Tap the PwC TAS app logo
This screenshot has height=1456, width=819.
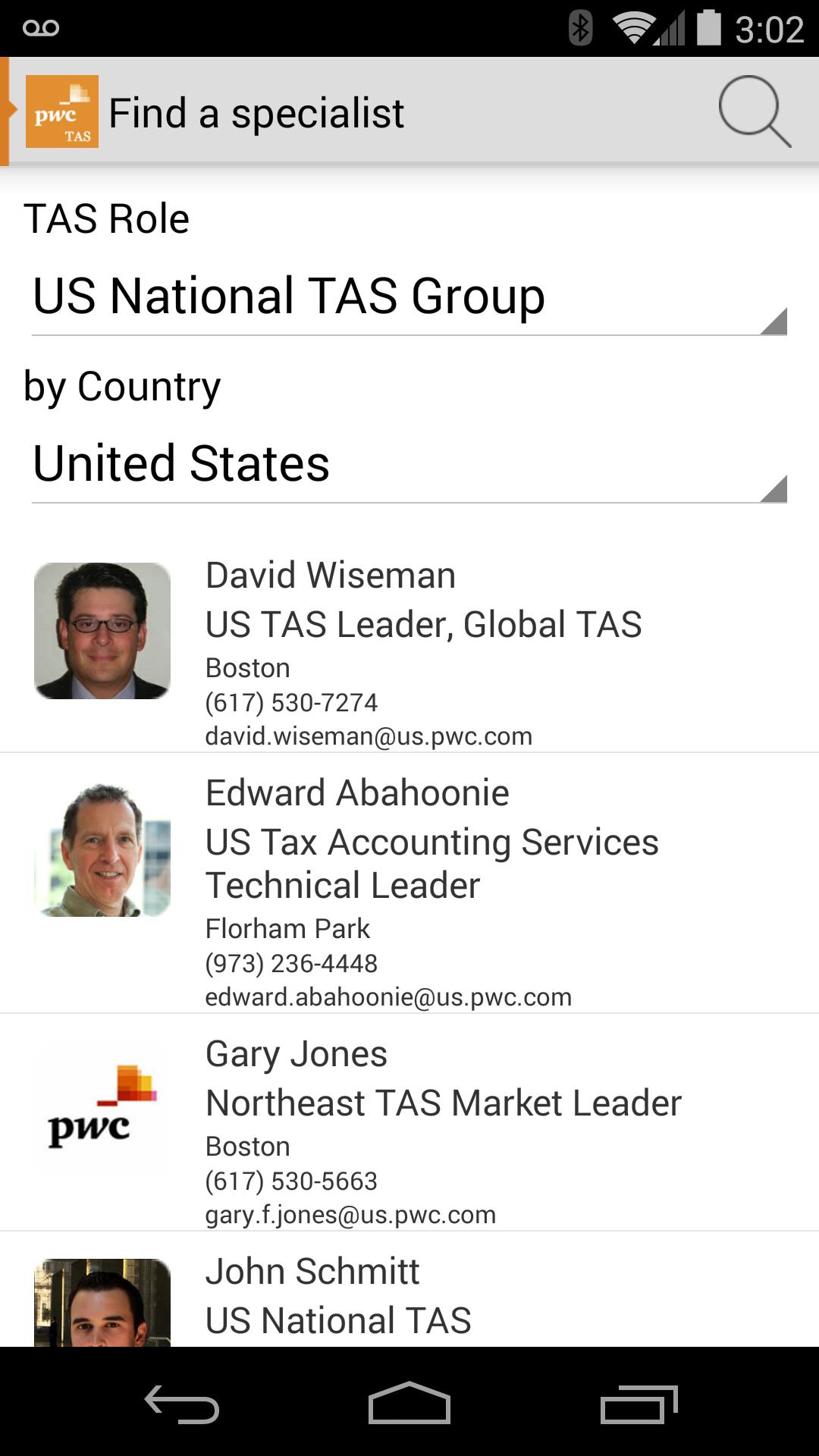click(x=61, y=111)
